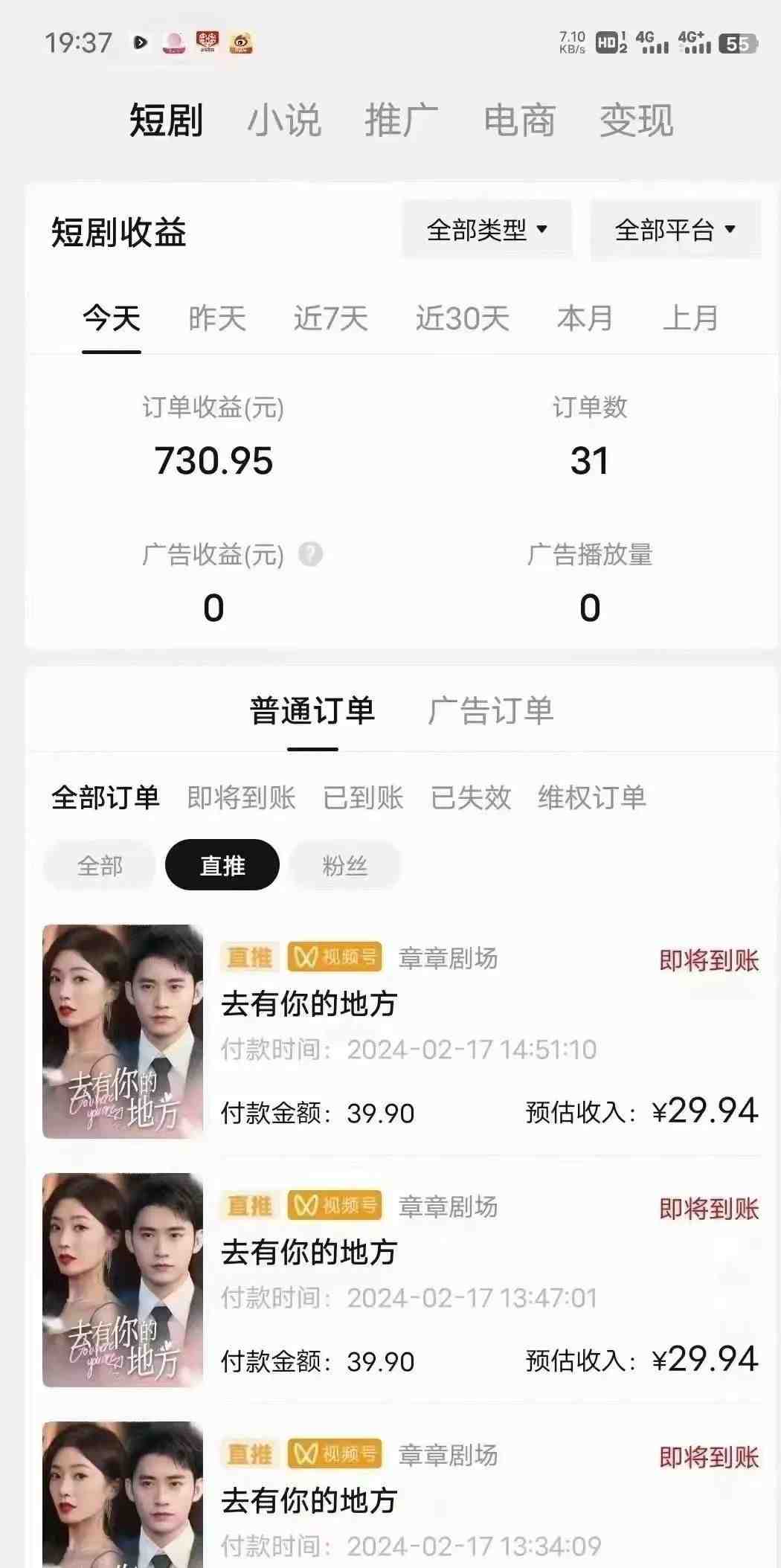Open the 全部类型 dropdown

(487, 229)
